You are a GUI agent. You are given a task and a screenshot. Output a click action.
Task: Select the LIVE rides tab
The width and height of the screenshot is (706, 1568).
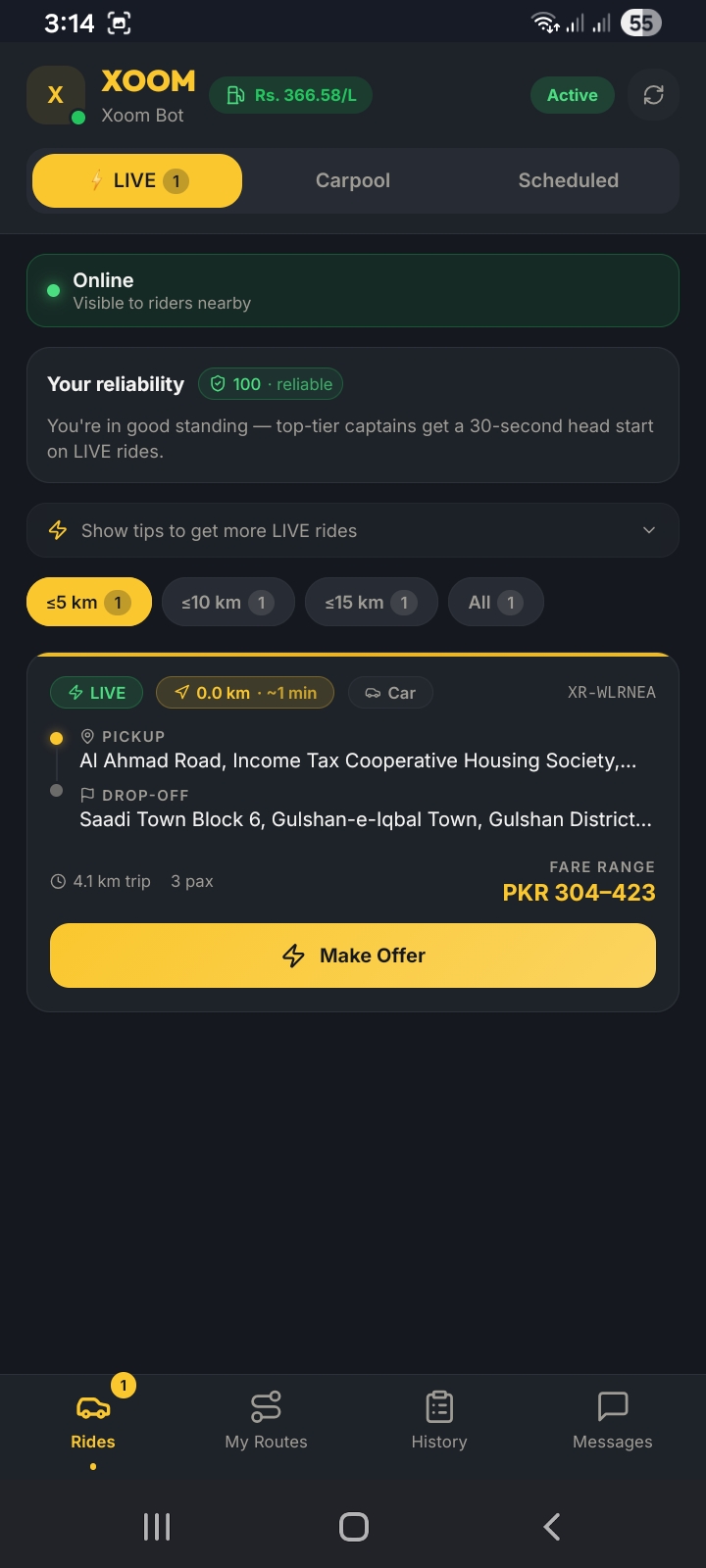[x=137, y=180]
